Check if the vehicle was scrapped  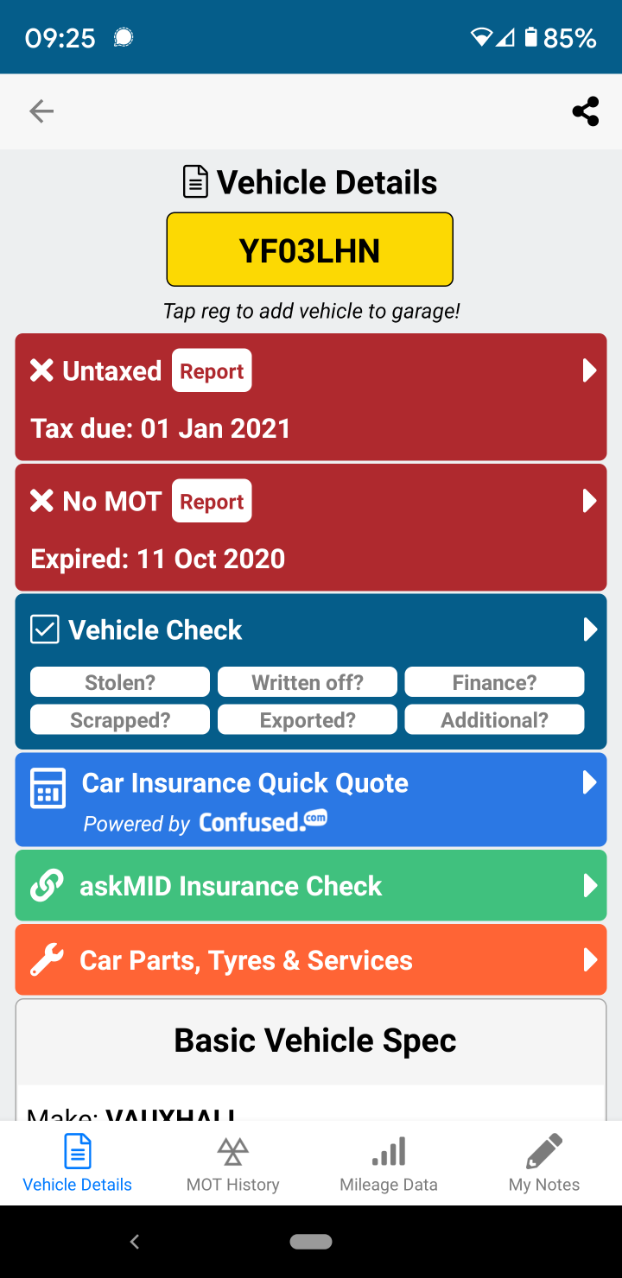pos(120,720)
